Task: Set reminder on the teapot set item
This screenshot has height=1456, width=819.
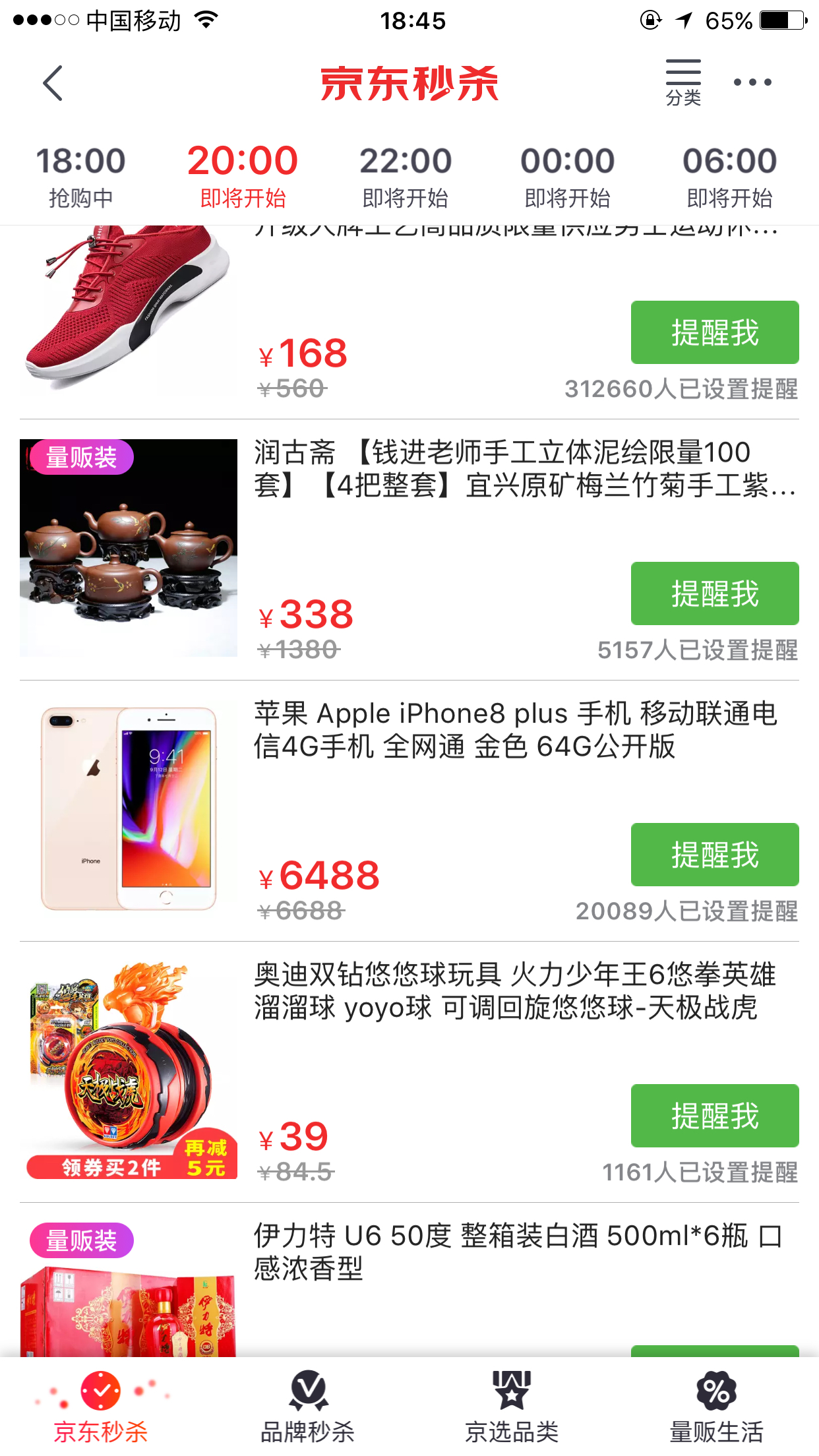Action: tap(714, 593)
